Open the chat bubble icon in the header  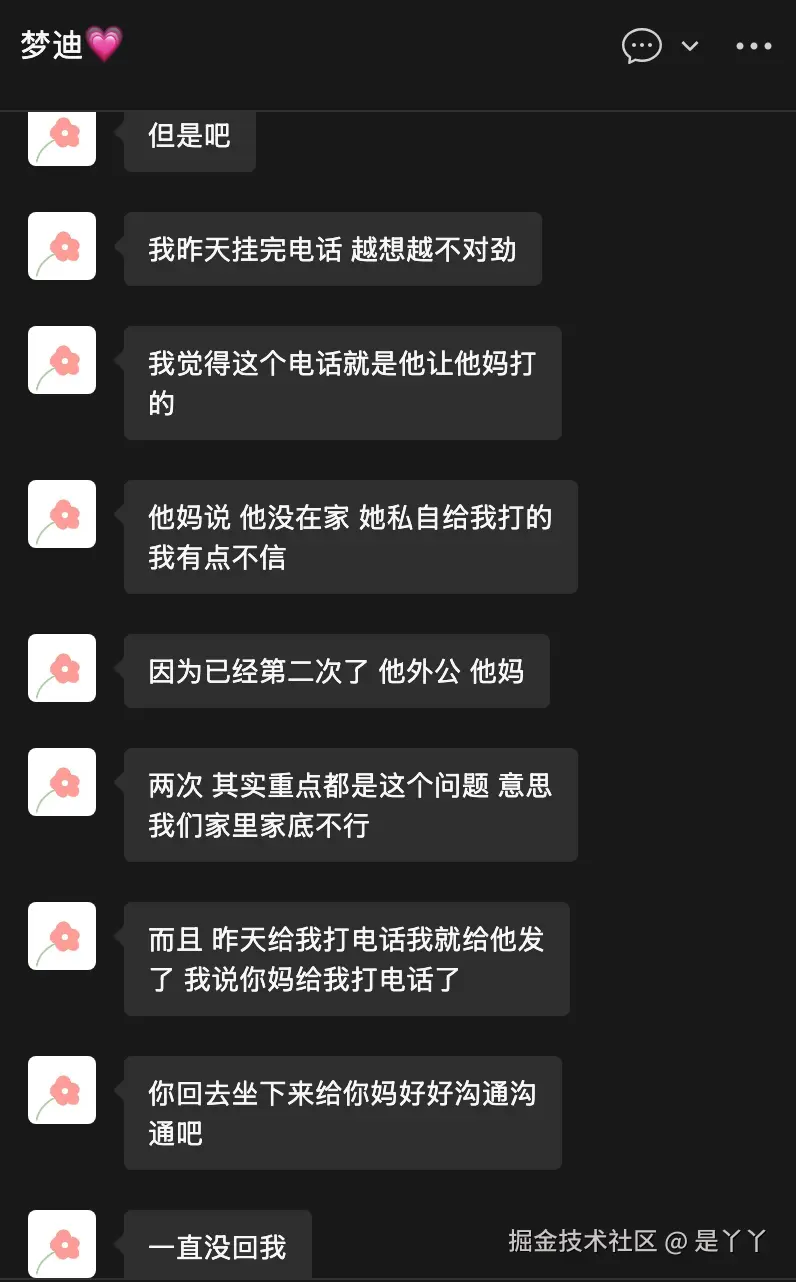(x=642, y=46)
